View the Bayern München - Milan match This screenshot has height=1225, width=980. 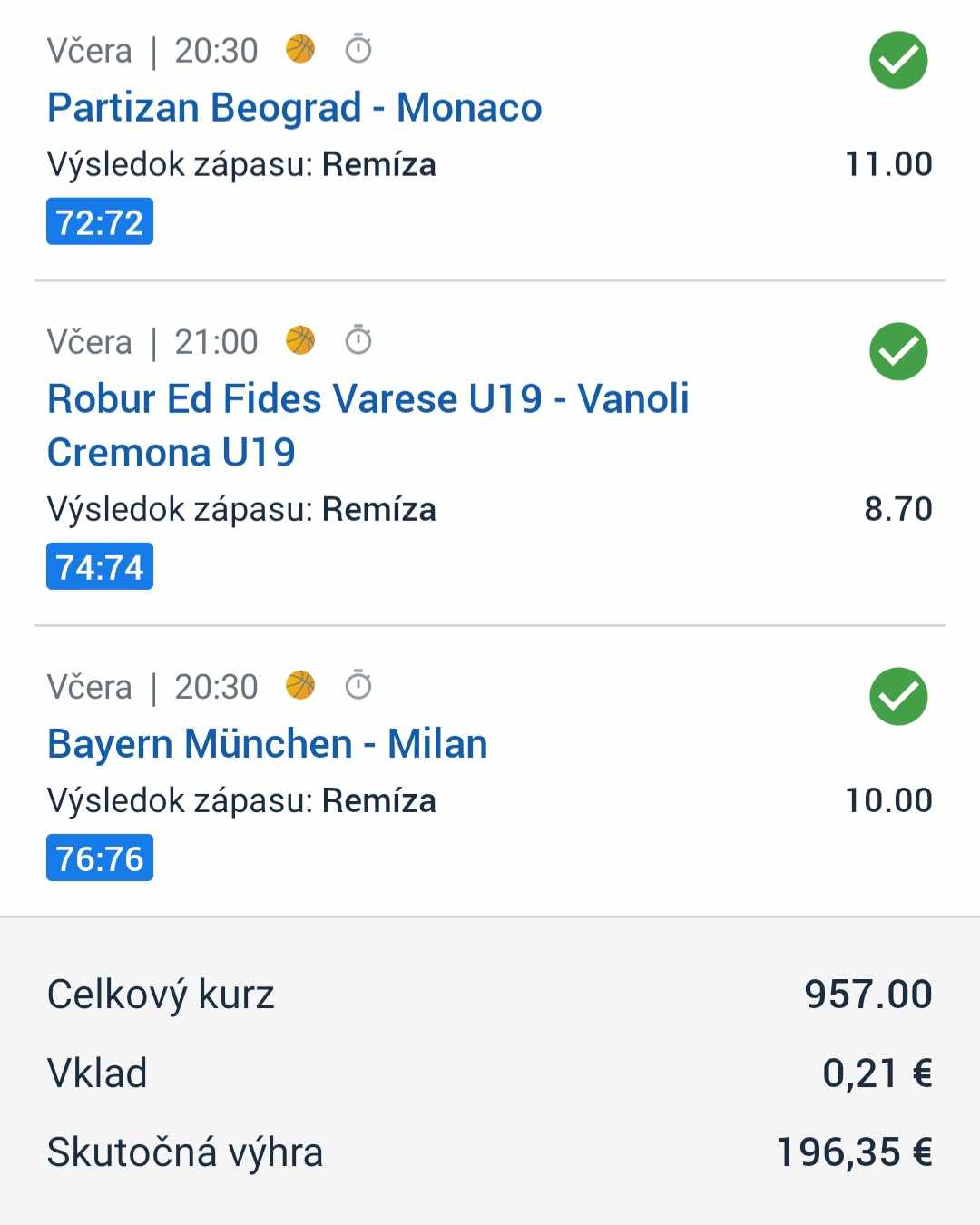pyautogui.click(x=267, y=744)
